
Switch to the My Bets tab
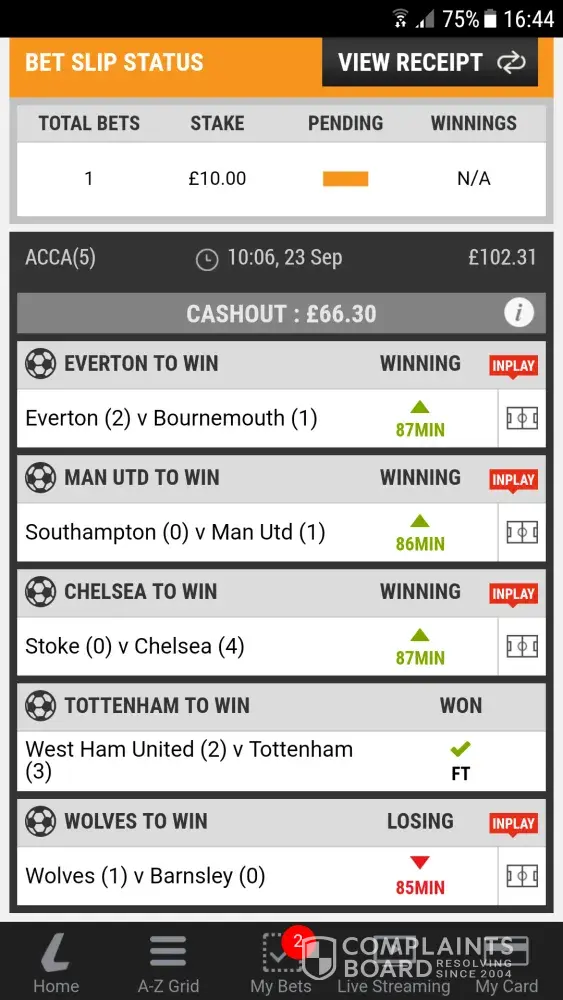281,962
